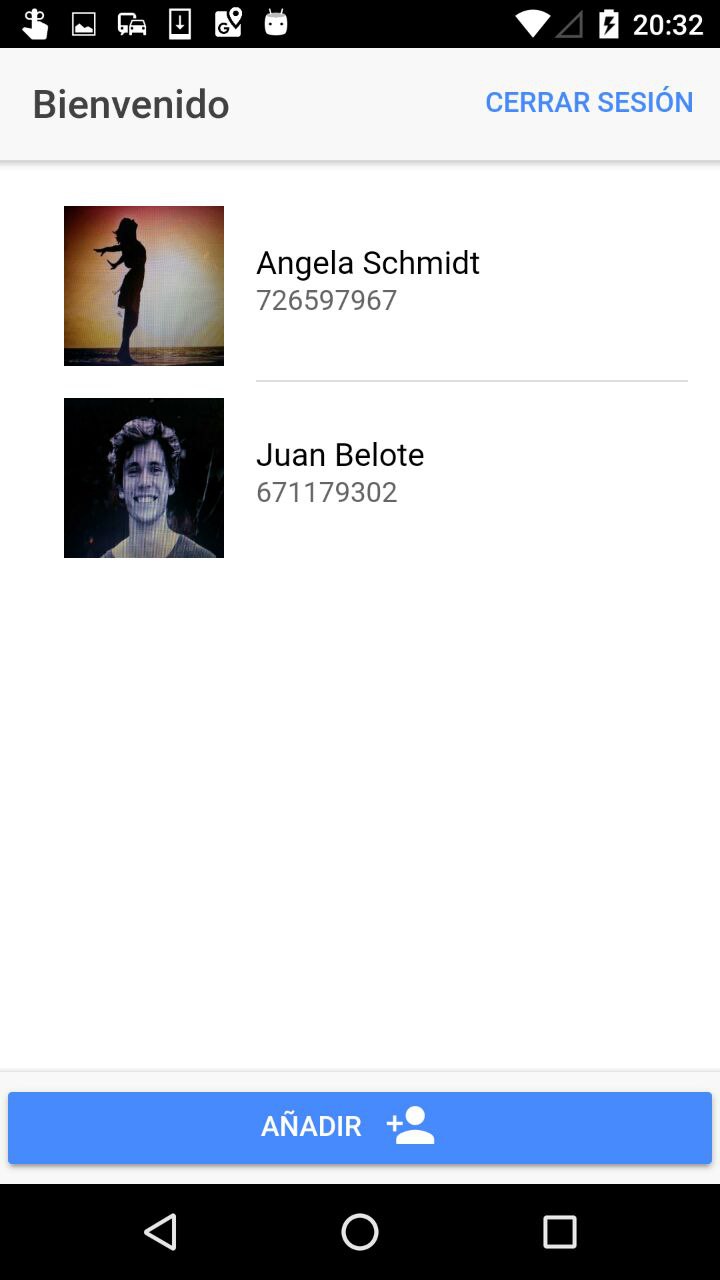
Task: Add a new contact with AÑADIR
Action: (x=360, y=1127)
